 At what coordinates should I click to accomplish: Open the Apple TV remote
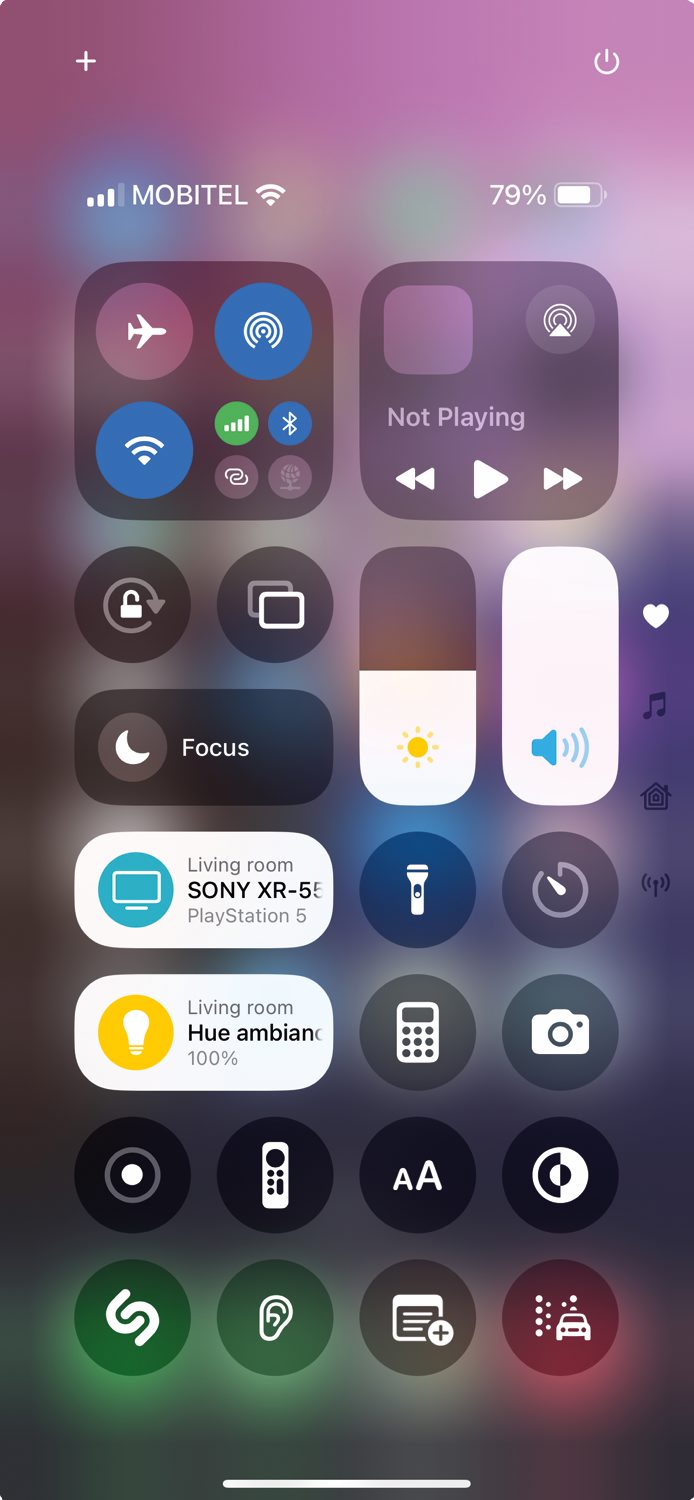(x=276, y=1175)
